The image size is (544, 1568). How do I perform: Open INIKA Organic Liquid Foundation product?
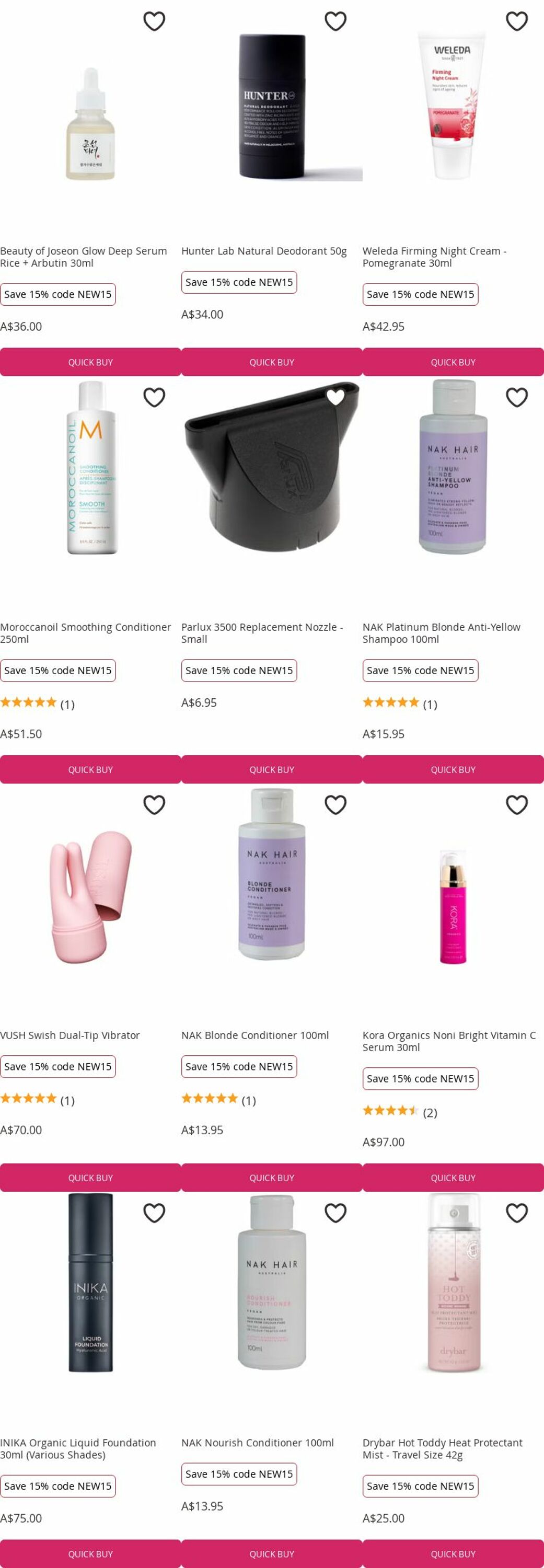click(x=78, y=1448)
